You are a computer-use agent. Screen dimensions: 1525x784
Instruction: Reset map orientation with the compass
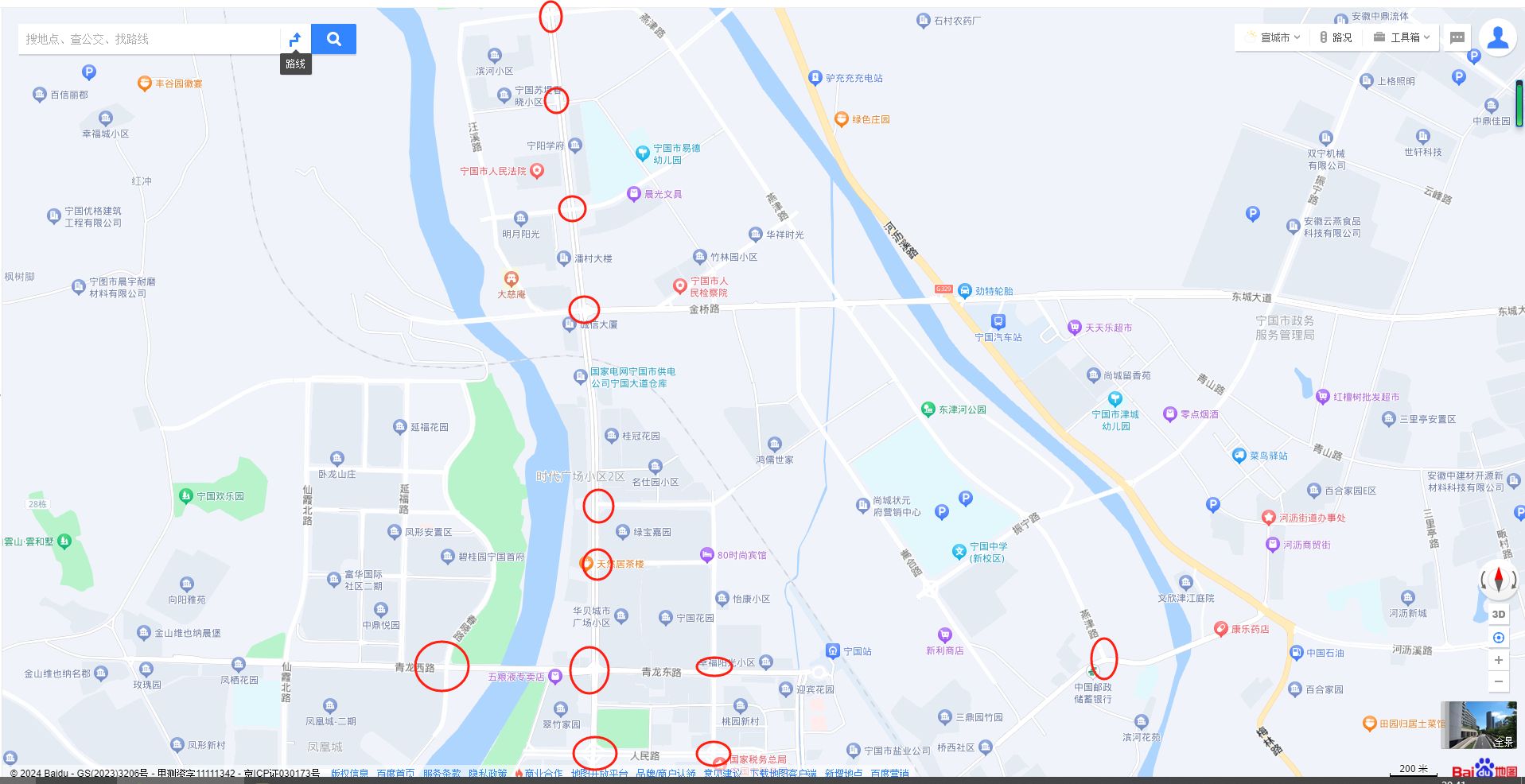tap(1499, 579)
